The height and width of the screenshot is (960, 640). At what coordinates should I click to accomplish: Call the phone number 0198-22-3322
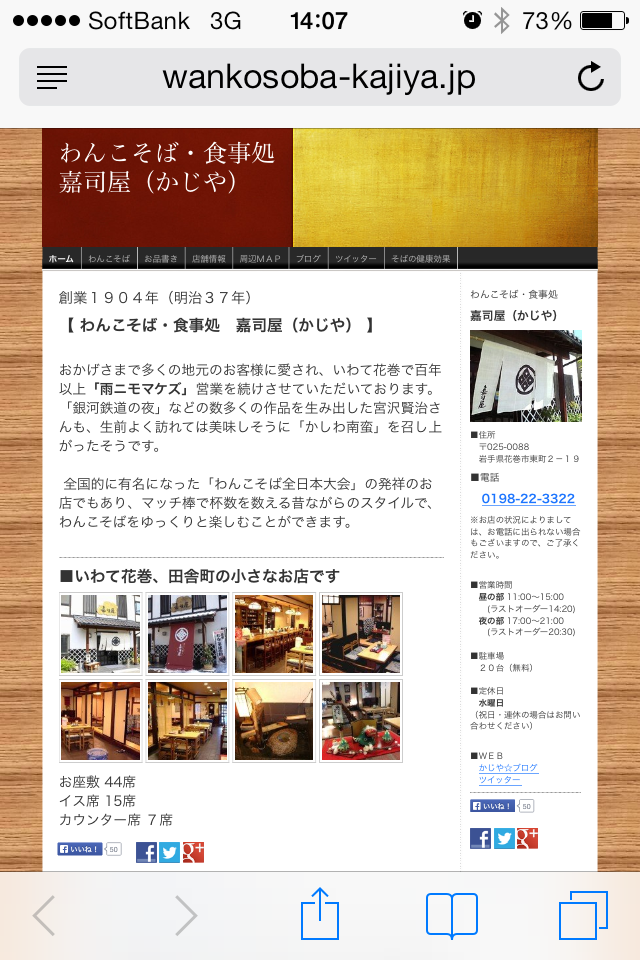click(x=528, y=498)
